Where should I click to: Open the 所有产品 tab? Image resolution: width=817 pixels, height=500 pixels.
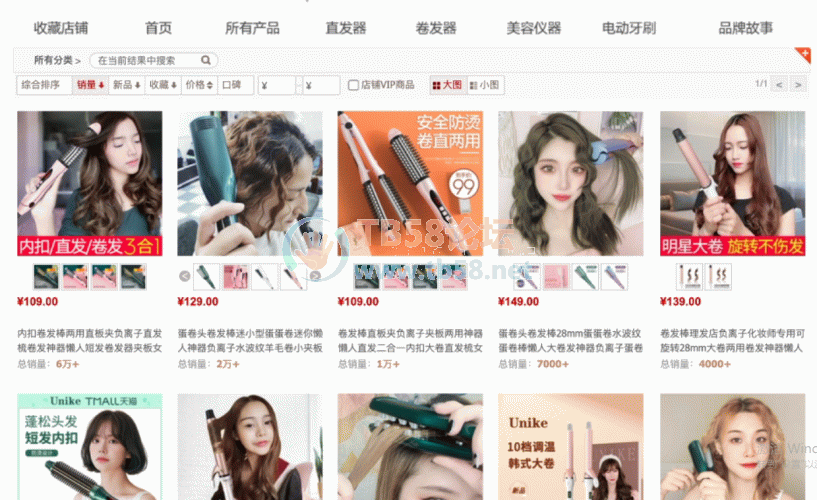tap(252, 28)
